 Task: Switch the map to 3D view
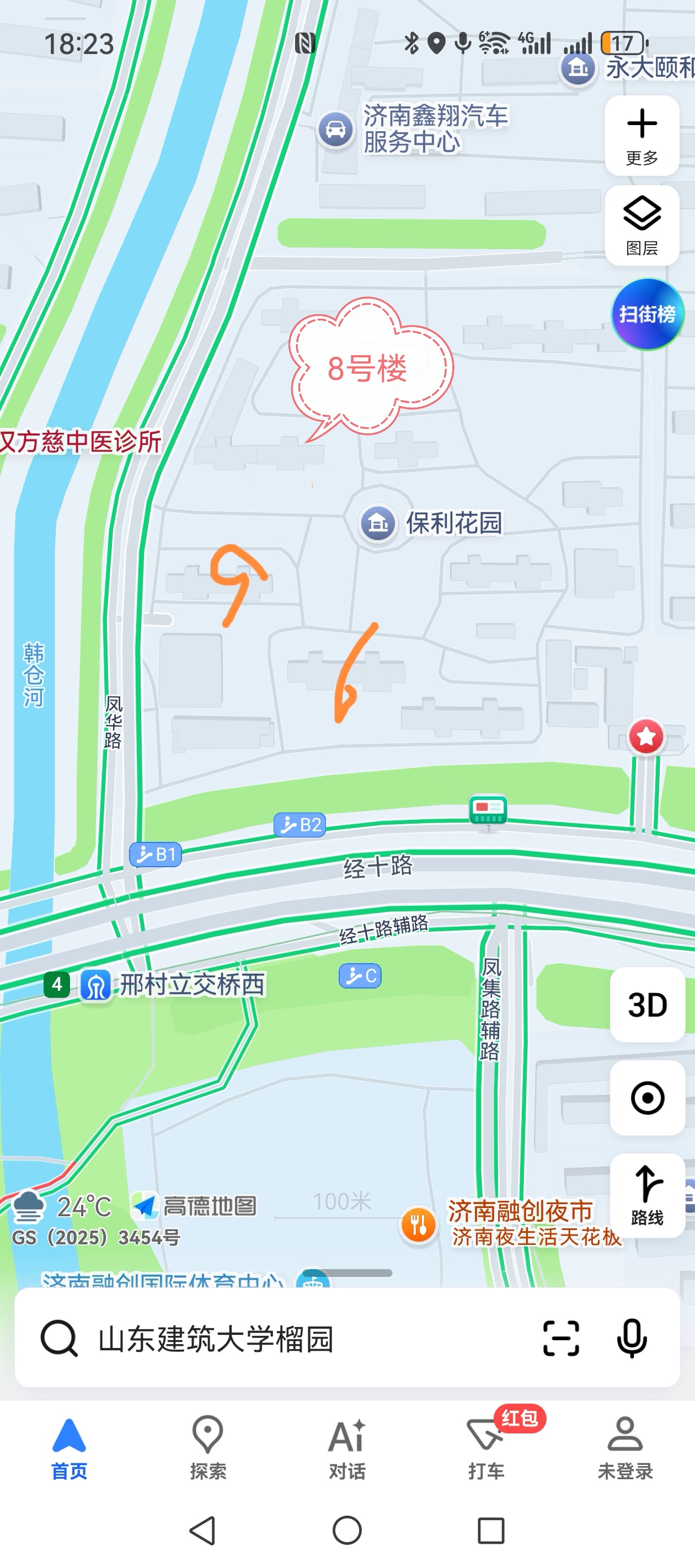(x=647, y=1005)
